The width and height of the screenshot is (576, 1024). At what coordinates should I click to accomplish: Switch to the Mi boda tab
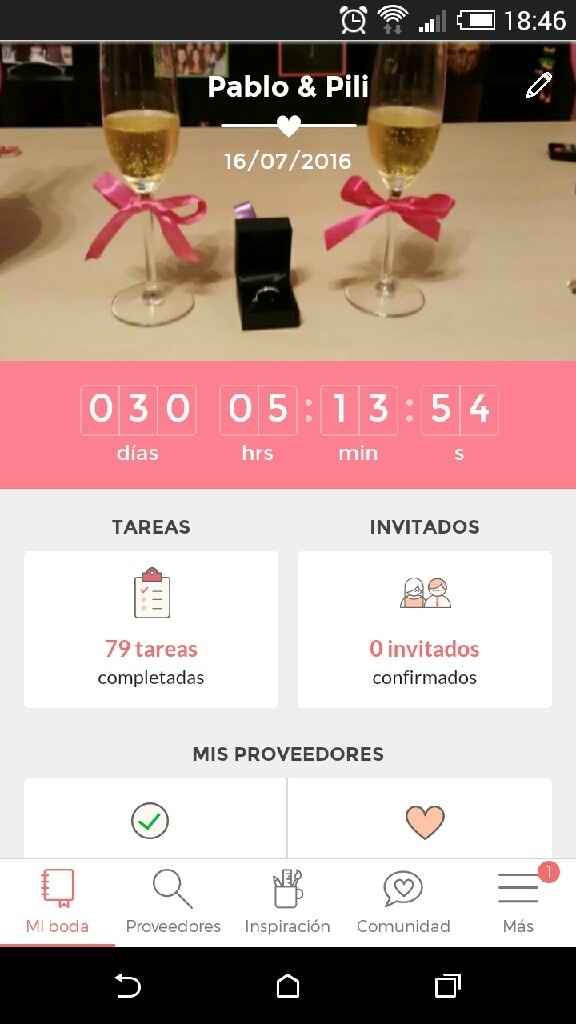tap(57, 902)
